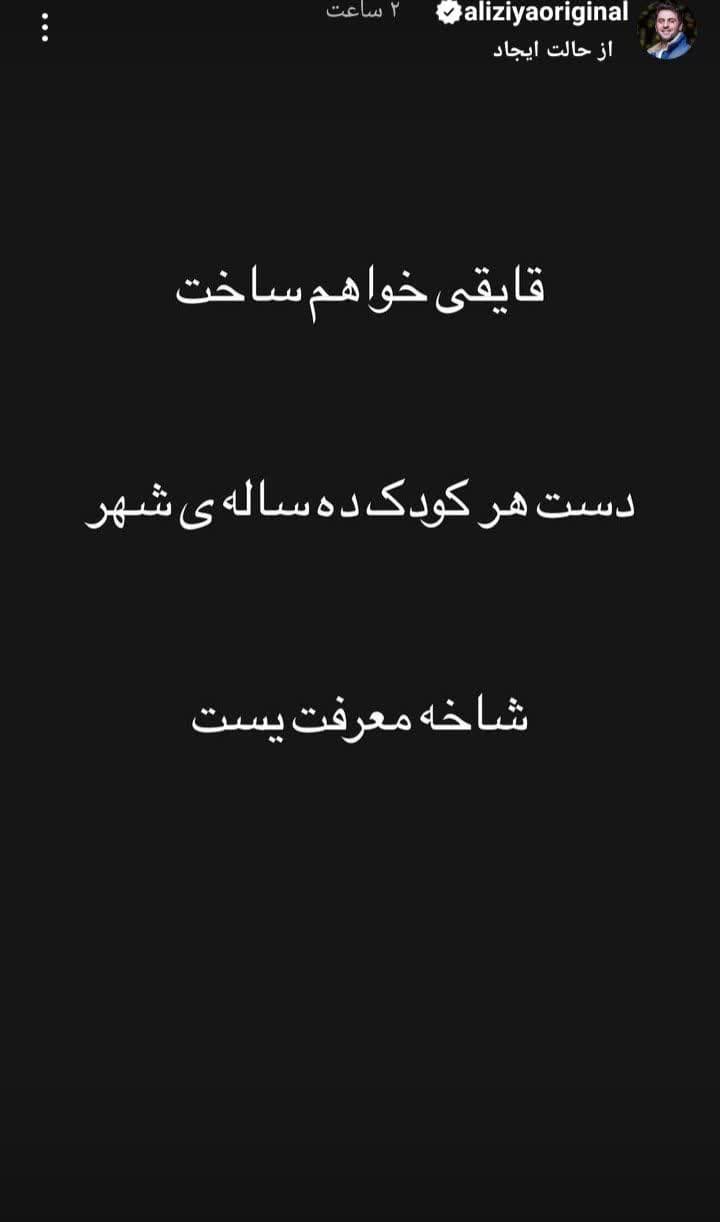720x1222 pixels.
Task: Open the three-dot overflow menu
Action: 44,27
